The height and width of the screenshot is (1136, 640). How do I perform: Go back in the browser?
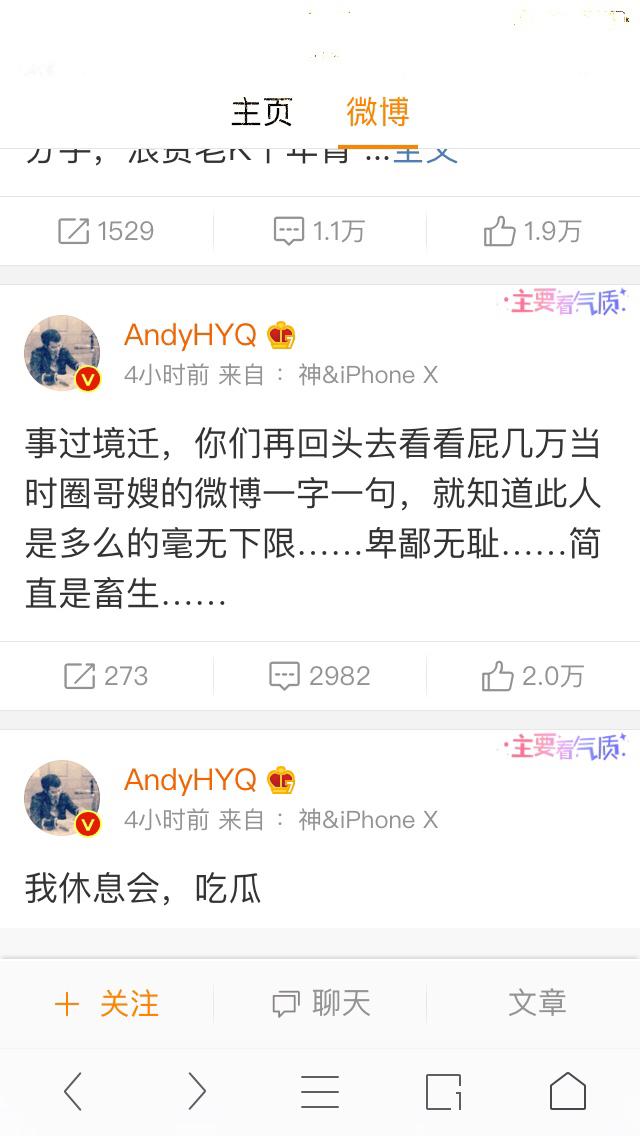pyautogui.click(x=72, y=1092)
